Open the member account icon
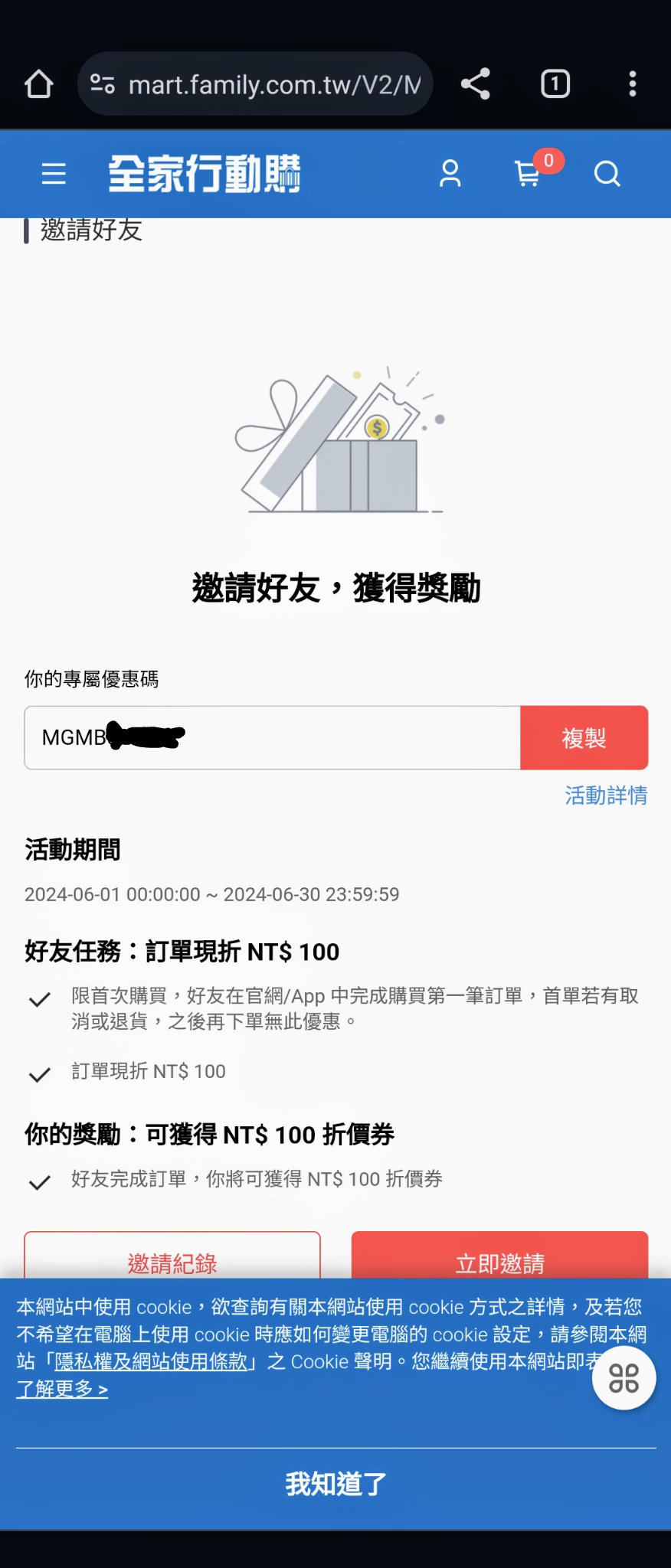 (x=450, y=174)
